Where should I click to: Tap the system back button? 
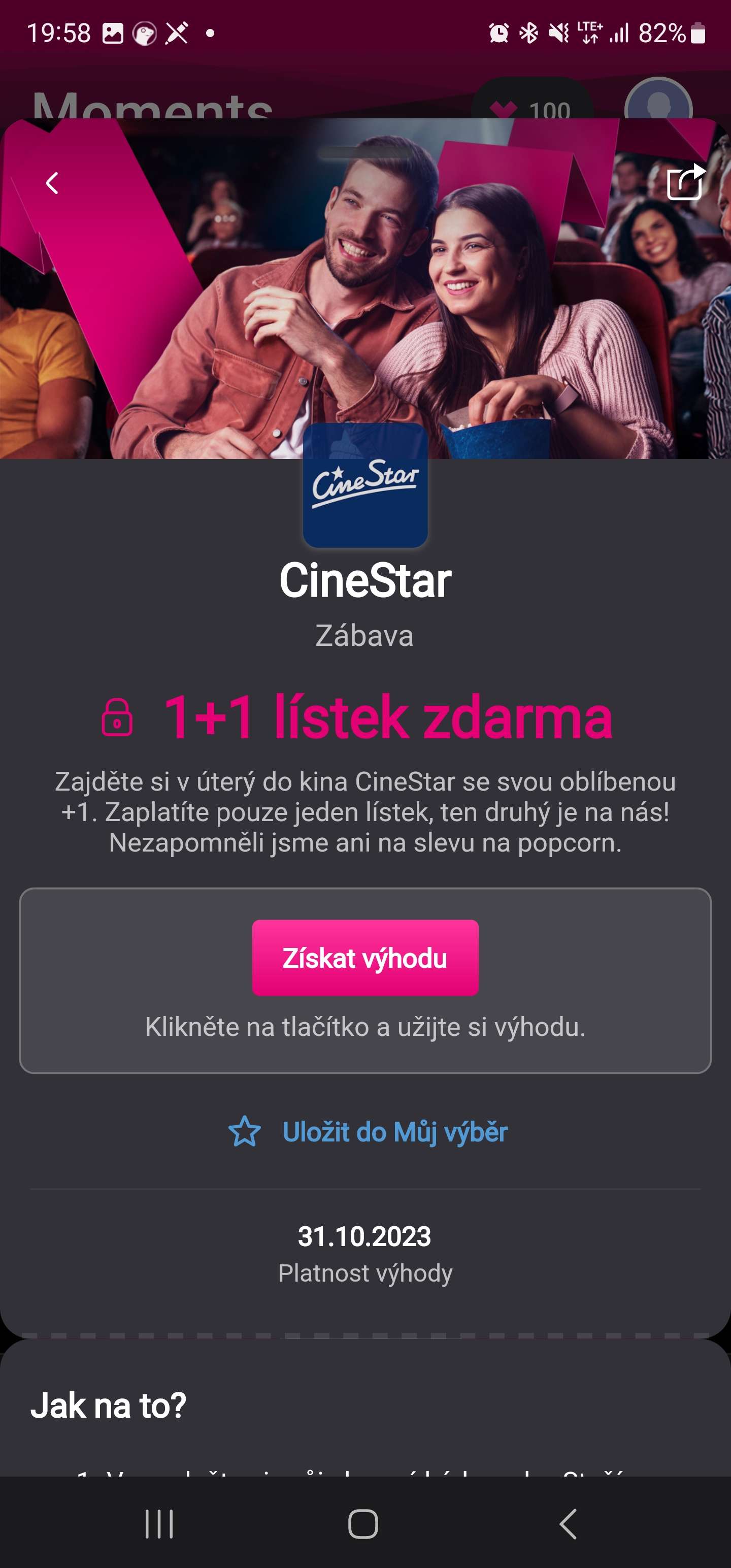(x=568, y=1523)
